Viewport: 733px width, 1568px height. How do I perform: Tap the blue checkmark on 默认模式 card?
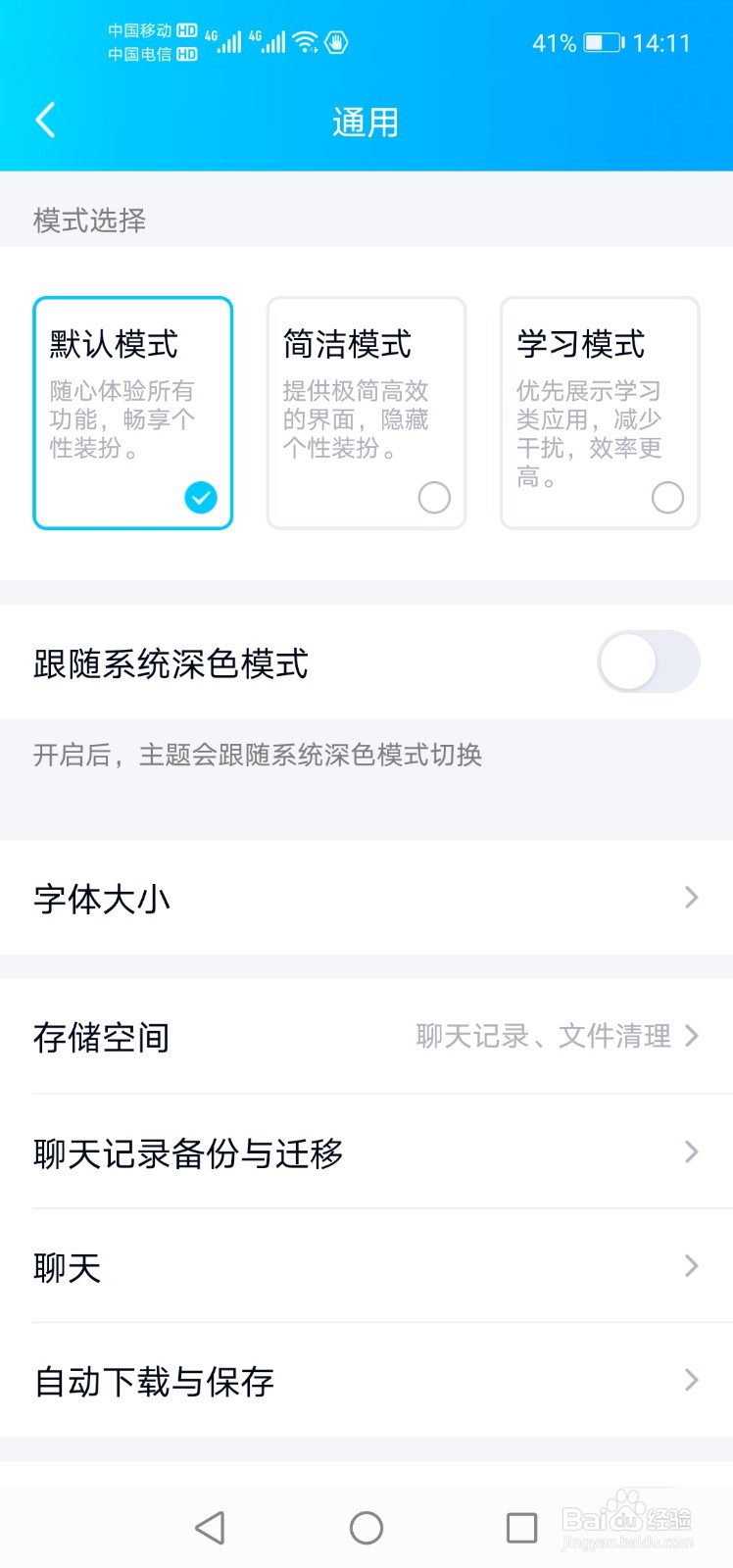(x=200, y=498)
